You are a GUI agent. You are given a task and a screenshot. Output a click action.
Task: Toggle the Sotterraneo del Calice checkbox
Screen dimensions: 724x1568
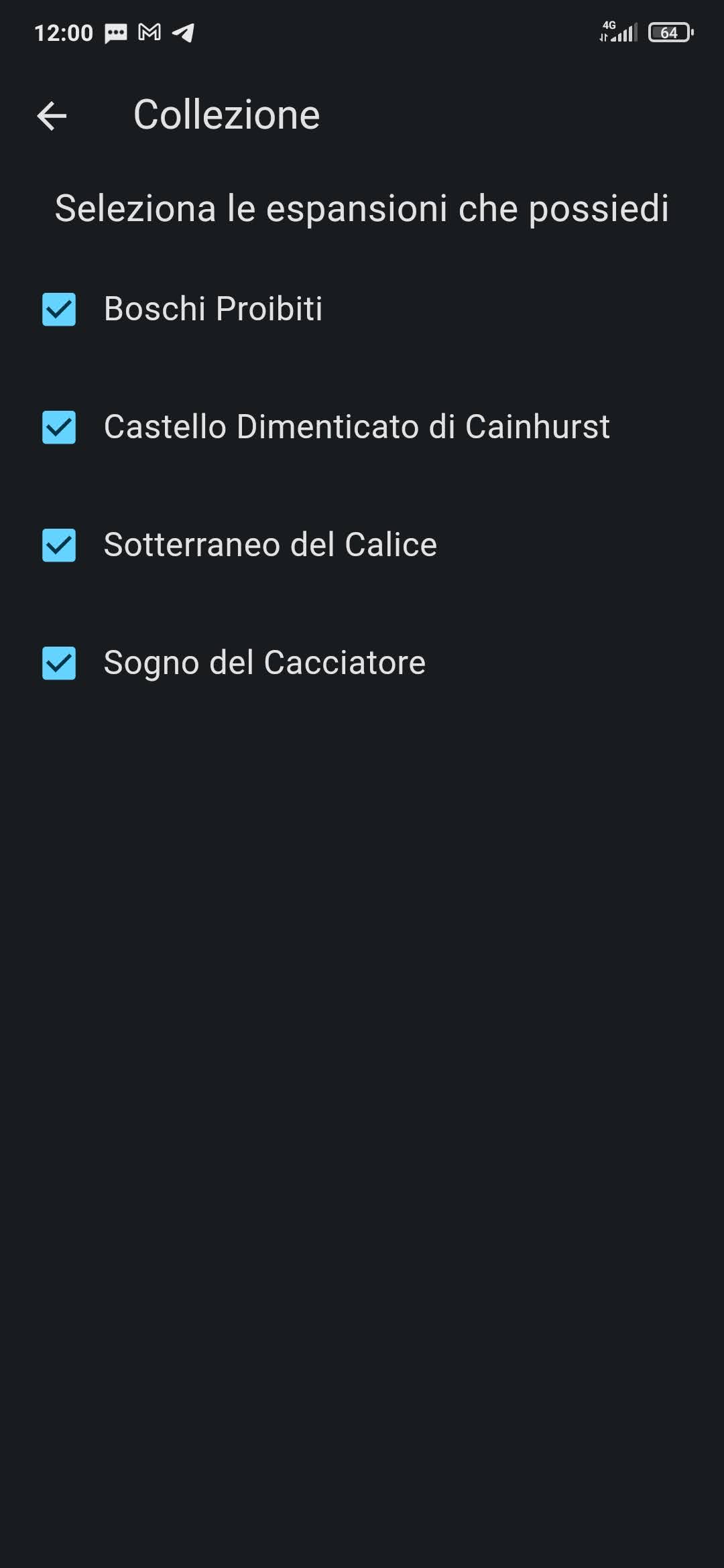59,545
